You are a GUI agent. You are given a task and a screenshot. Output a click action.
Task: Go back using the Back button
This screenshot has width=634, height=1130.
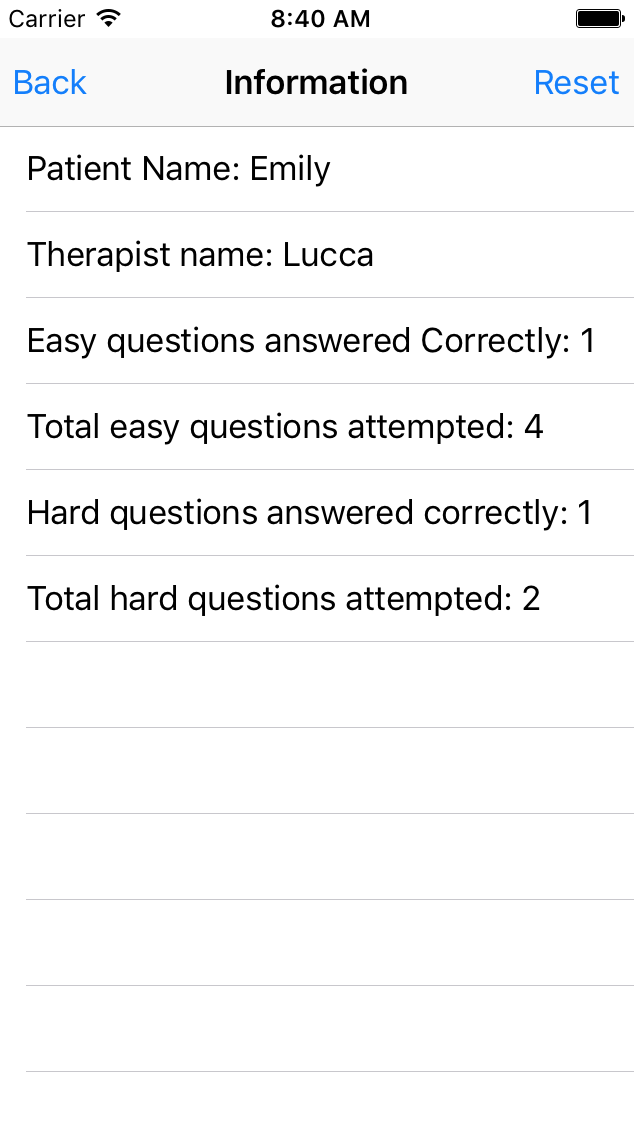tap(50, 83)
